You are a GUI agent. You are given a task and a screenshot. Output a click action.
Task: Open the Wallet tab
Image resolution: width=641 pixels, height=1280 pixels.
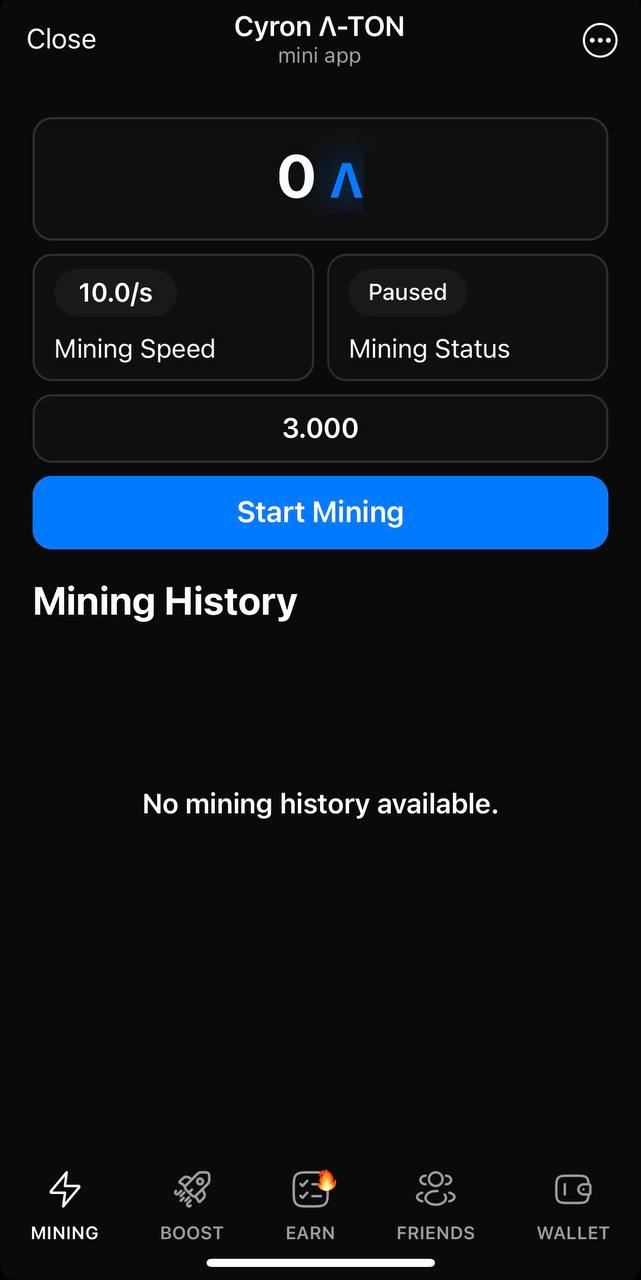[x=573, y=1204]
